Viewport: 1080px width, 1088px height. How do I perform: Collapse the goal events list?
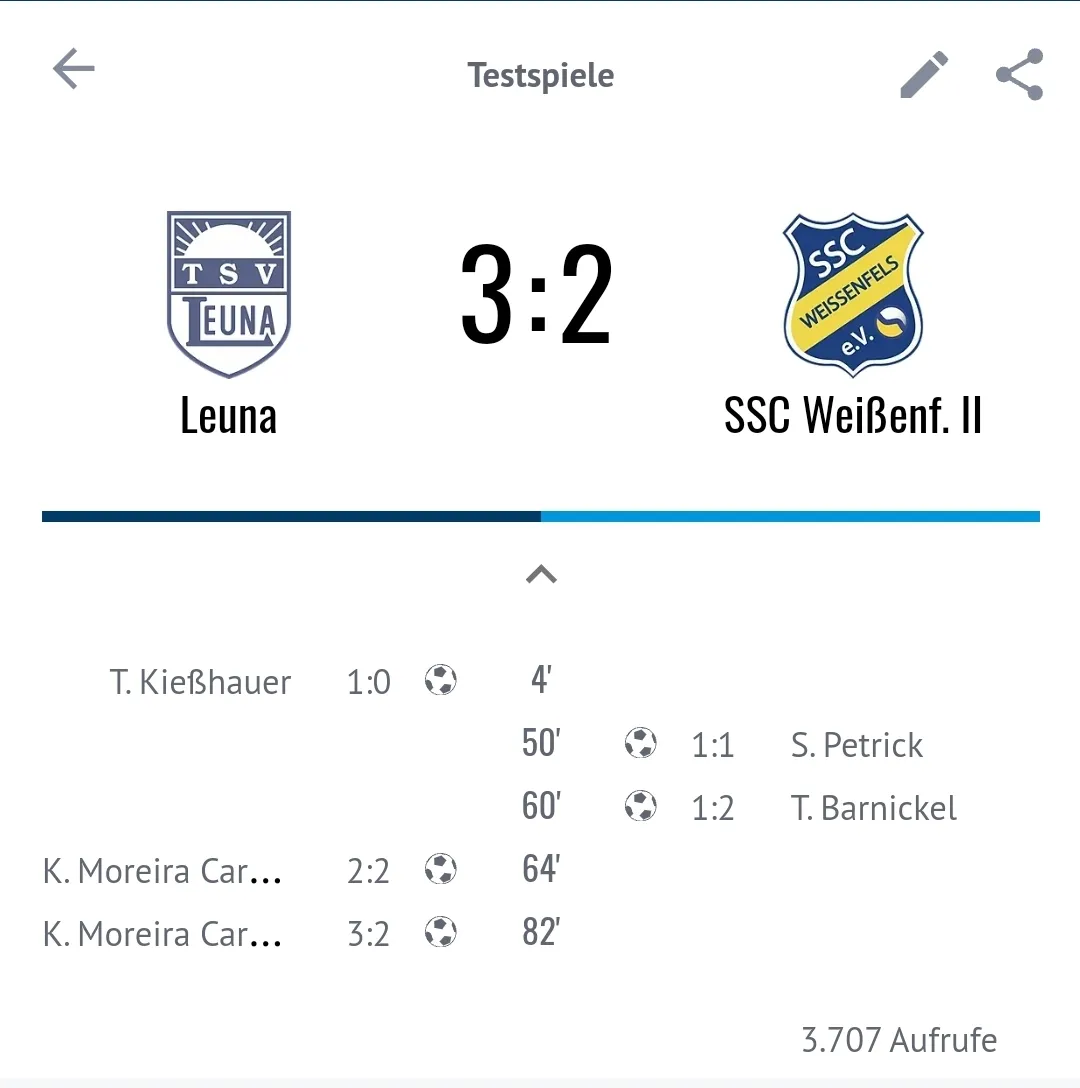pyautogui.click(x=541, y=575)
